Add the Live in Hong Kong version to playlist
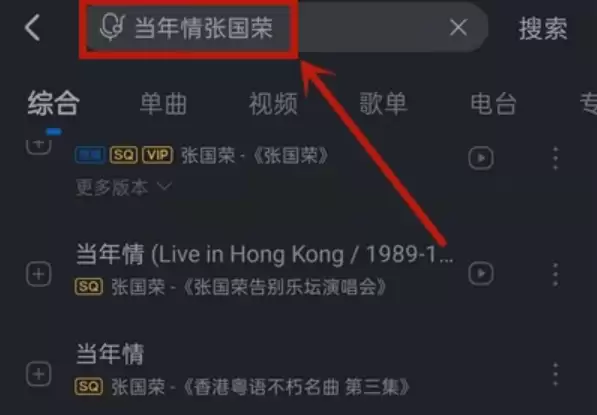The width and height of the screenshot is (597, 415). (38, 274)
